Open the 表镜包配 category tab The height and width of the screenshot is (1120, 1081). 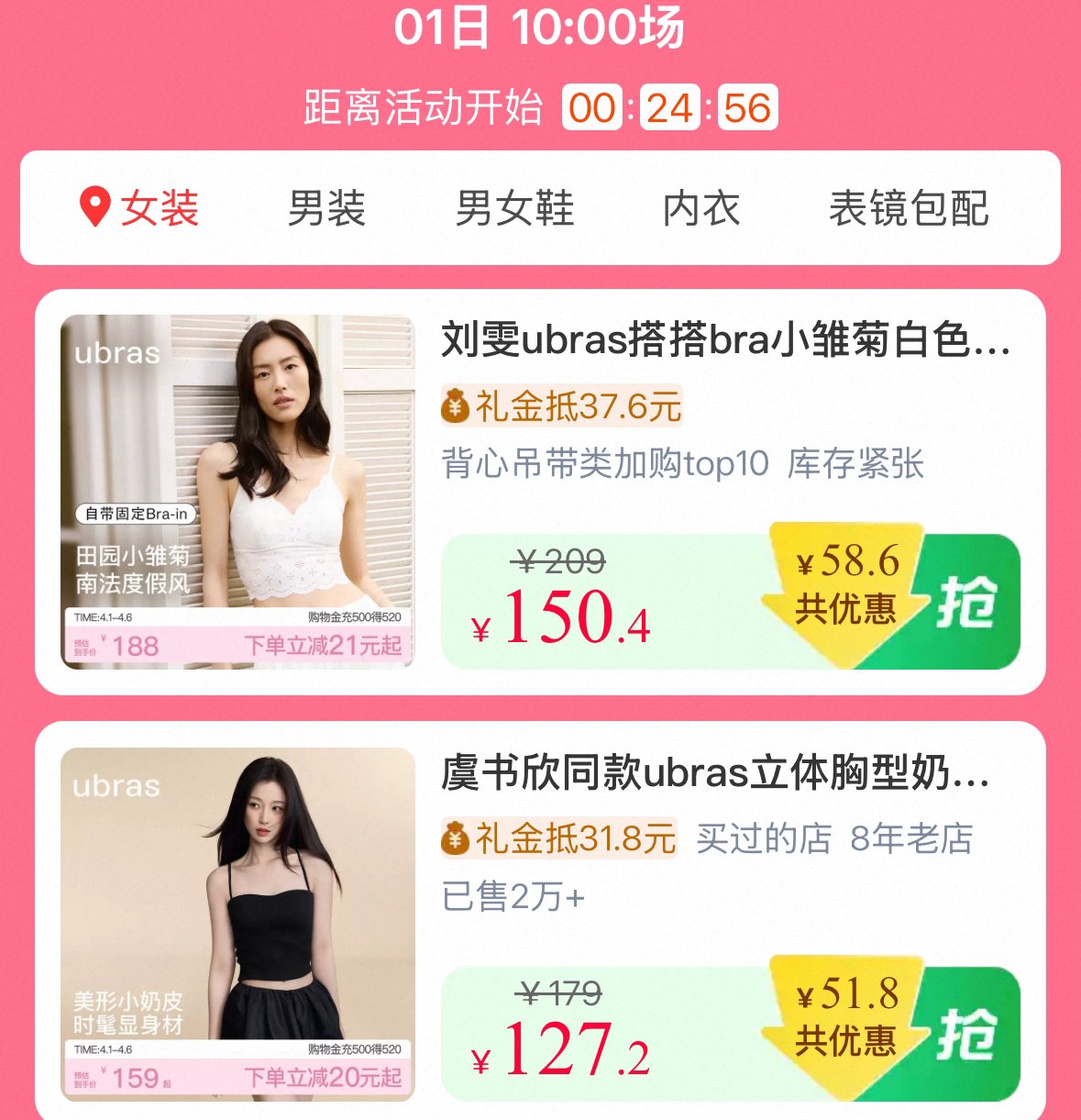point(909,209)
